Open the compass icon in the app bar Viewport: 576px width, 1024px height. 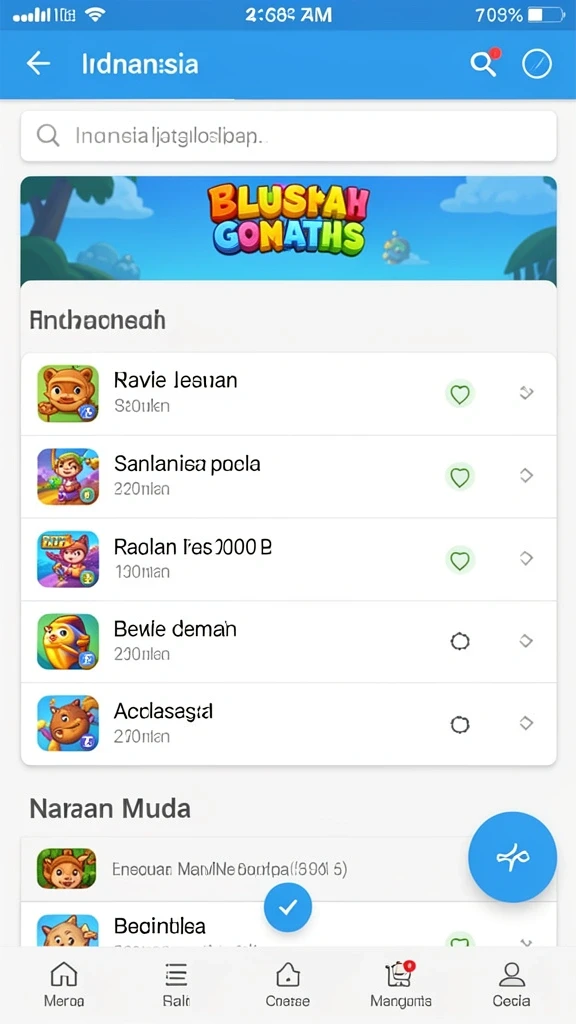coord(537,64)
